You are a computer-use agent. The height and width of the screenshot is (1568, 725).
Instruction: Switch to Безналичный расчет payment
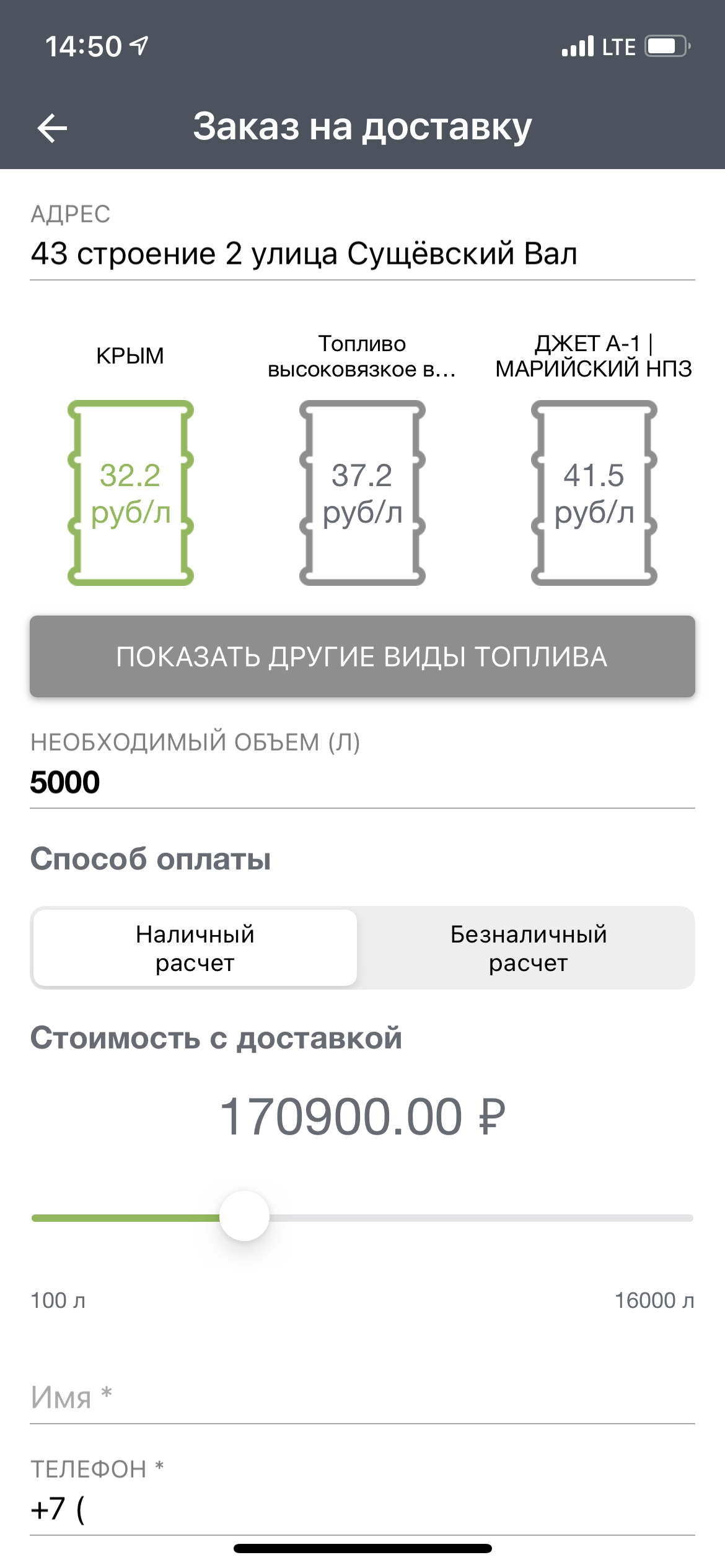tap(528, 948)
